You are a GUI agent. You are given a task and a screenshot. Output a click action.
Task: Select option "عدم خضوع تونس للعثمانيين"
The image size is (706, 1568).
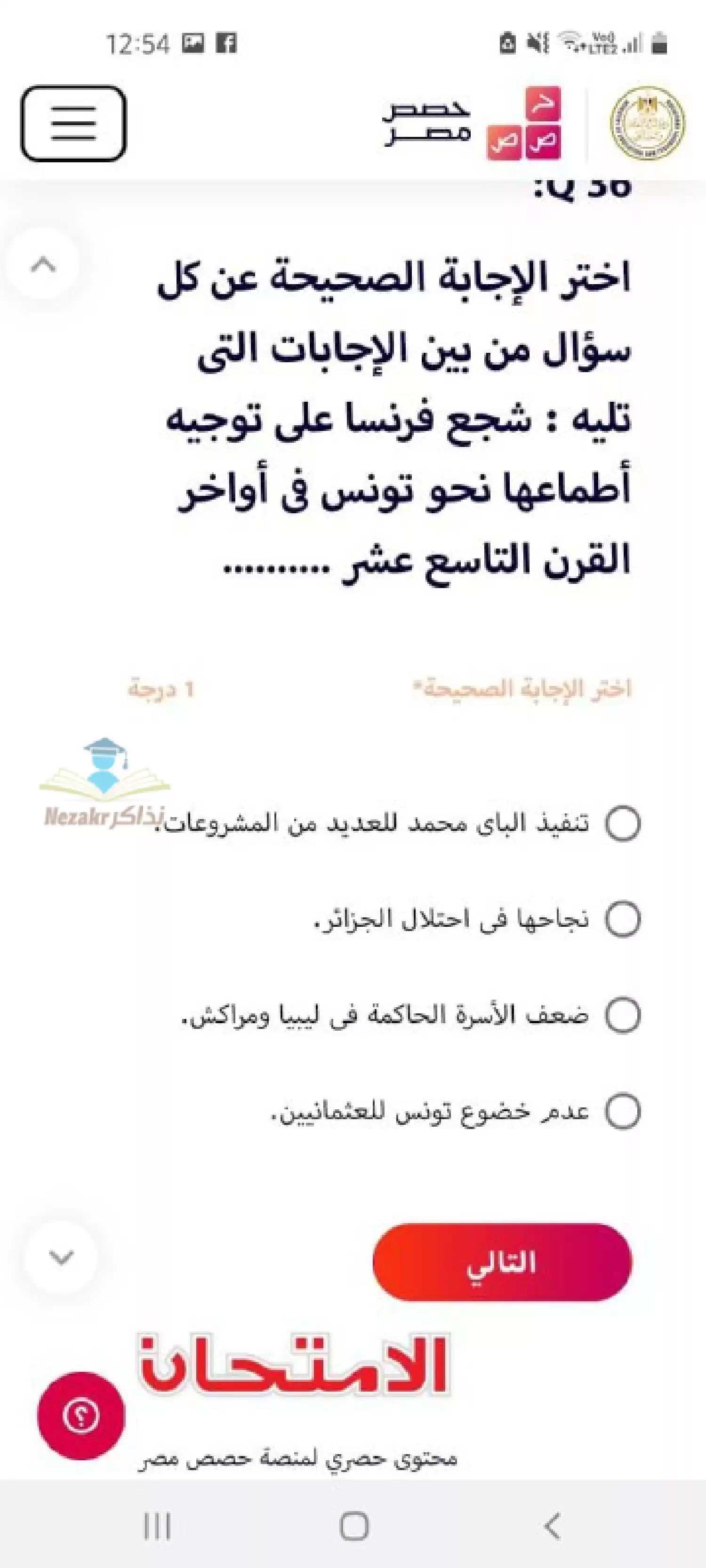pos(623,1111)
